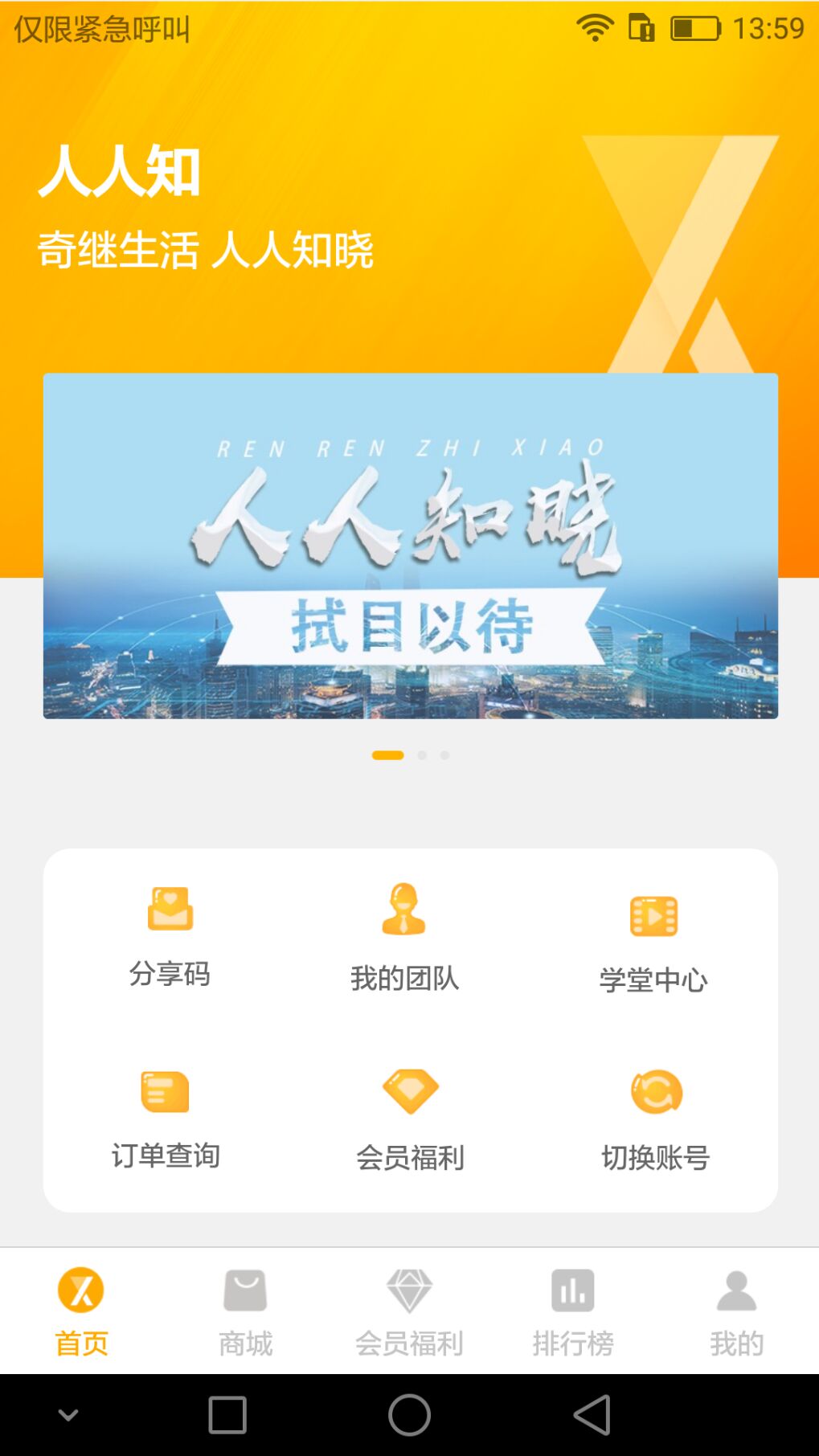Open the 人人知晓 banner
Screen dimensions: 819x1456
[410, 546]
